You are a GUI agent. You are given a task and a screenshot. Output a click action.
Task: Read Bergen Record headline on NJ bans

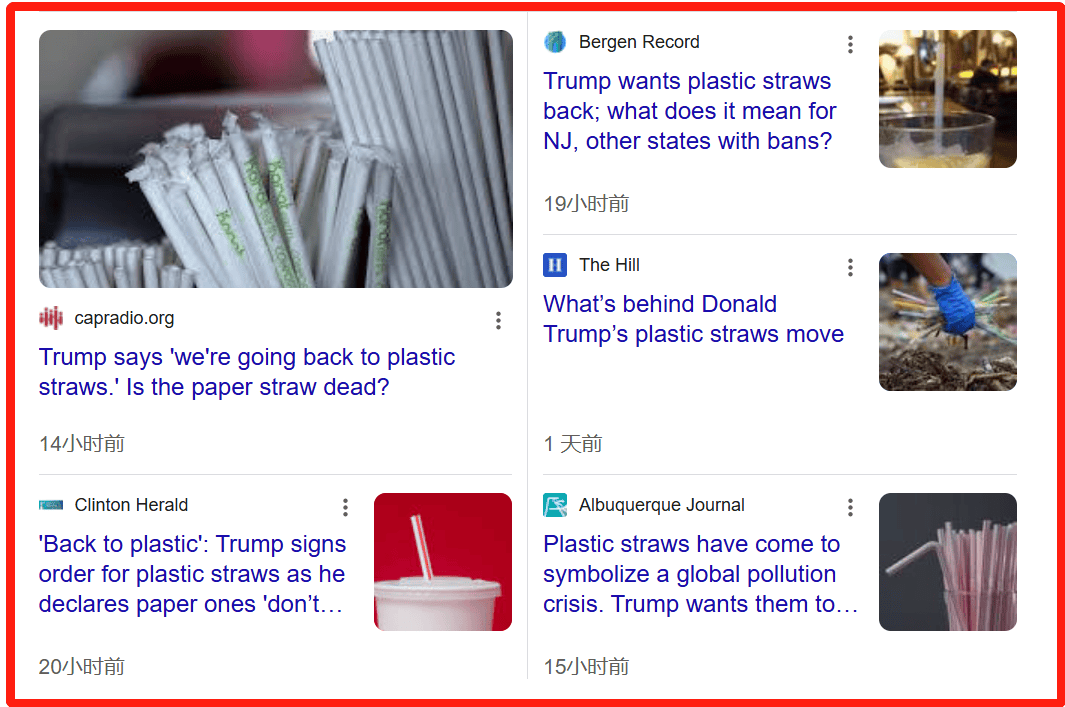[689, 111]
